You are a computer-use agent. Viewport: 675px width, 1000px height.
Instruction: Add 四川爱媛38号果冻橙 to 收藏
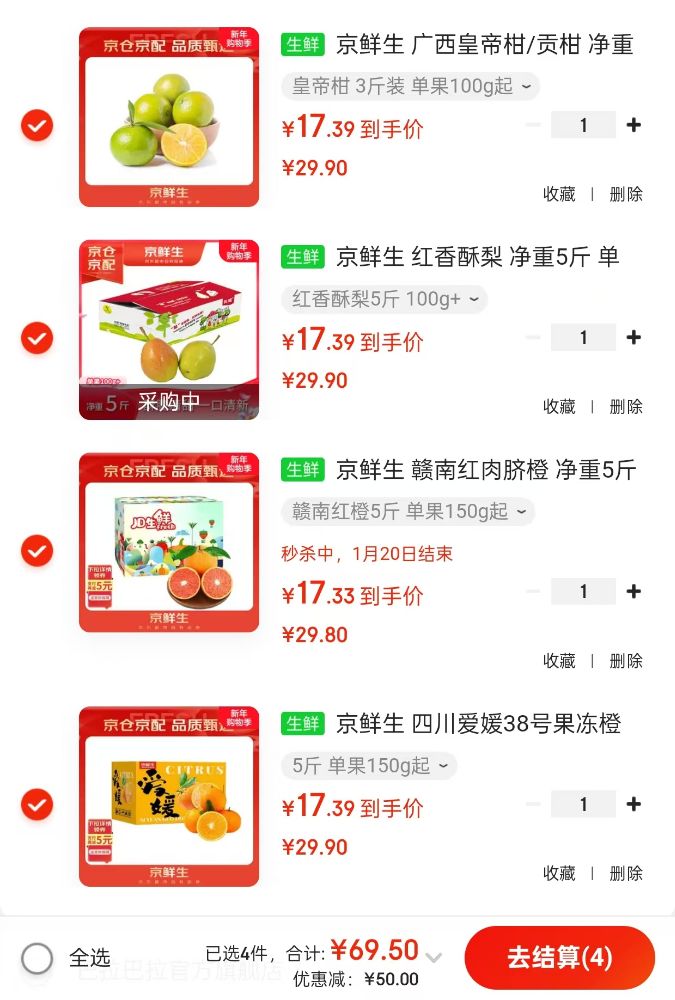pos(559,873)
